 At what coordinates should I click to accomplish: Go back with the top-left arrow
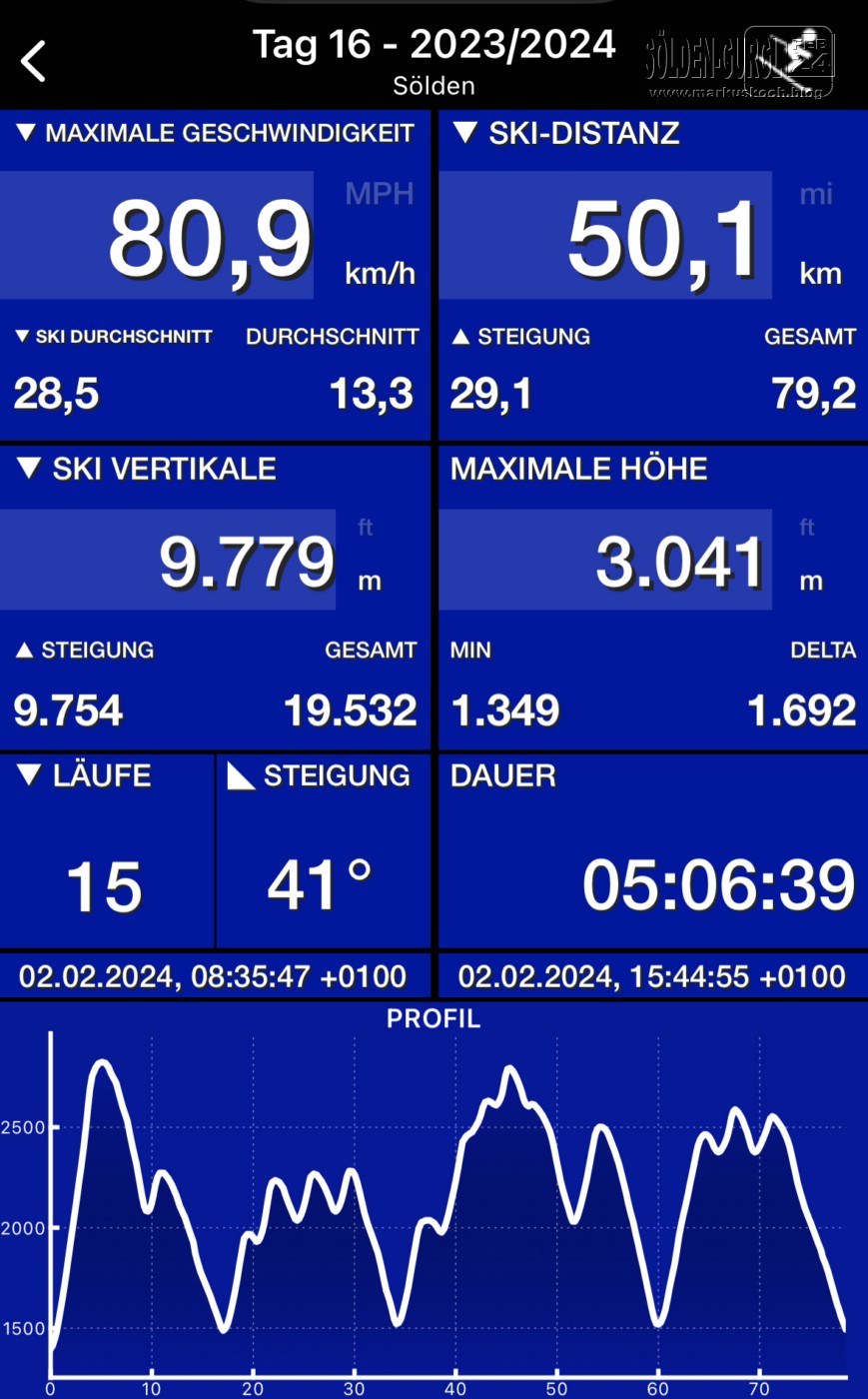click(x=34, y=62)
